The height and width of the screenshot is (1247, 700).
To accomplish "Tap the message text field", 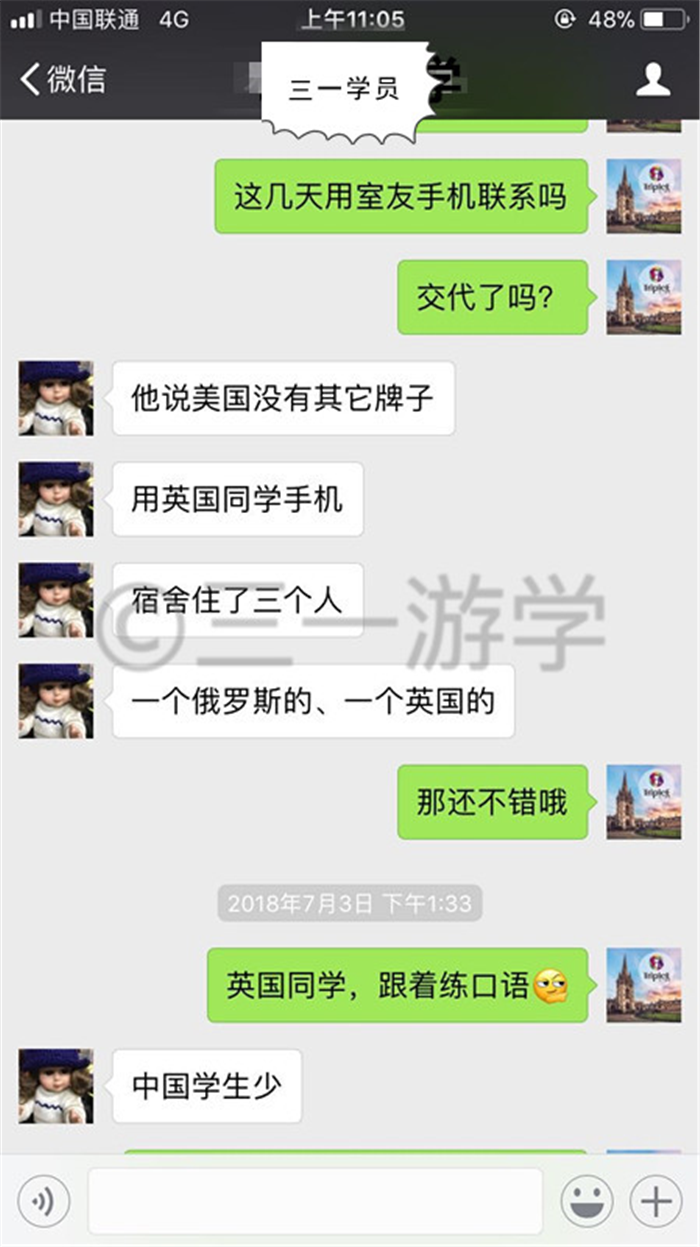I will 315,1201.
